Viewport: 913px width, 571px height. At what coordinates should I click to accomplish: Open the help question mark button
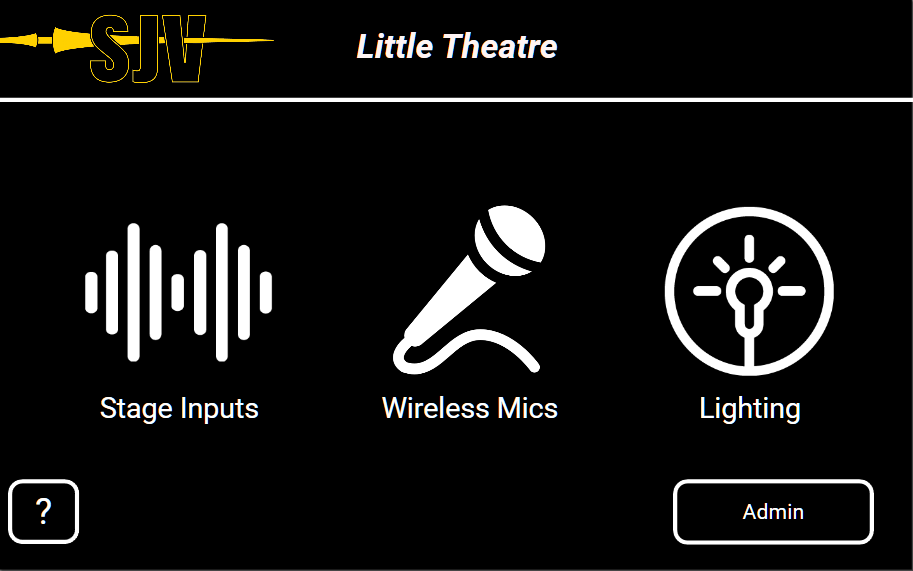point(44,511)
